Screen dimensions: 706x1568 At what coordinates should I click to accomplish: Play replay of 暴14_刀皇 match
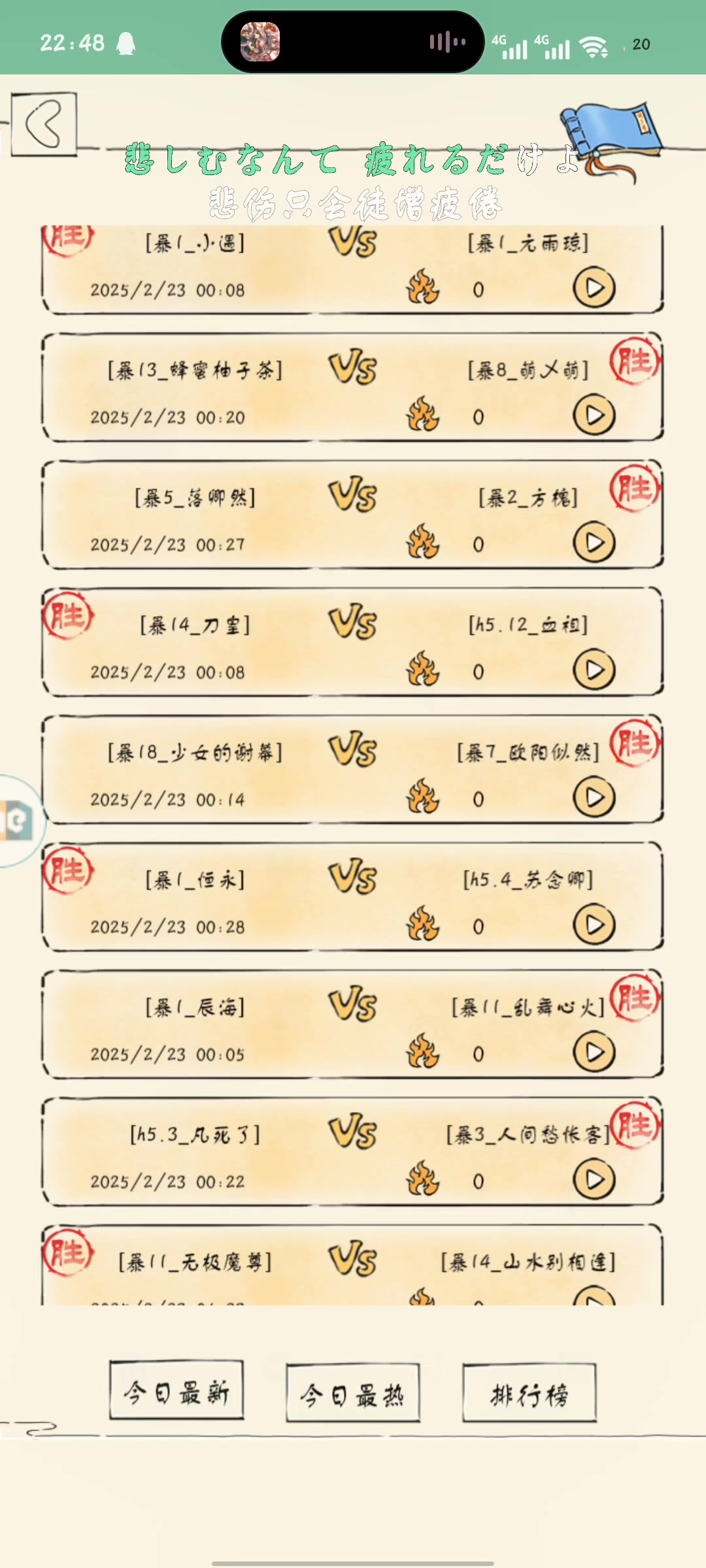[594, 670]
